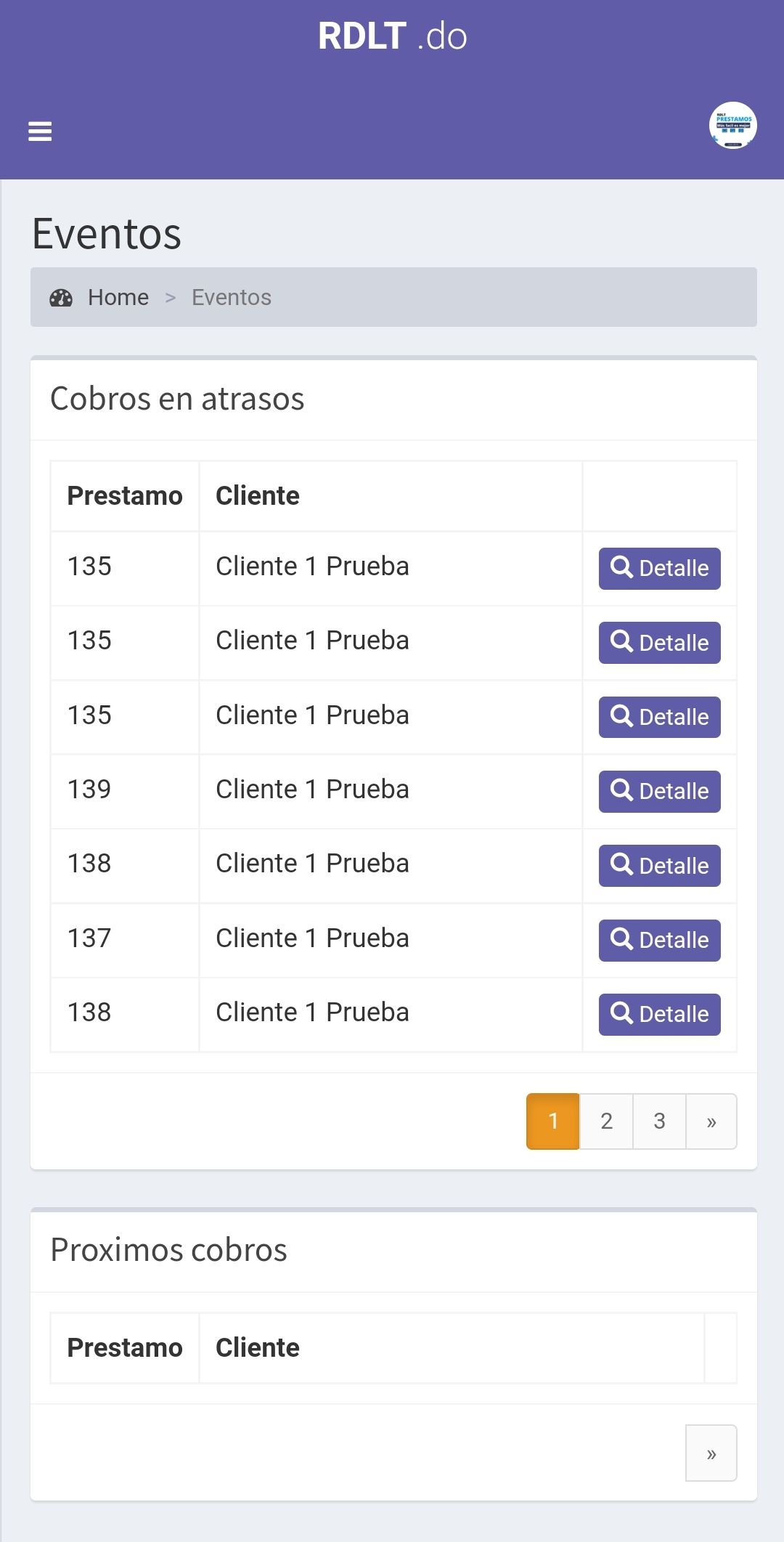Open the profile avatar menu
Image resolution: width=784 pixels, height=1542 pixels.
coord(732,126)
